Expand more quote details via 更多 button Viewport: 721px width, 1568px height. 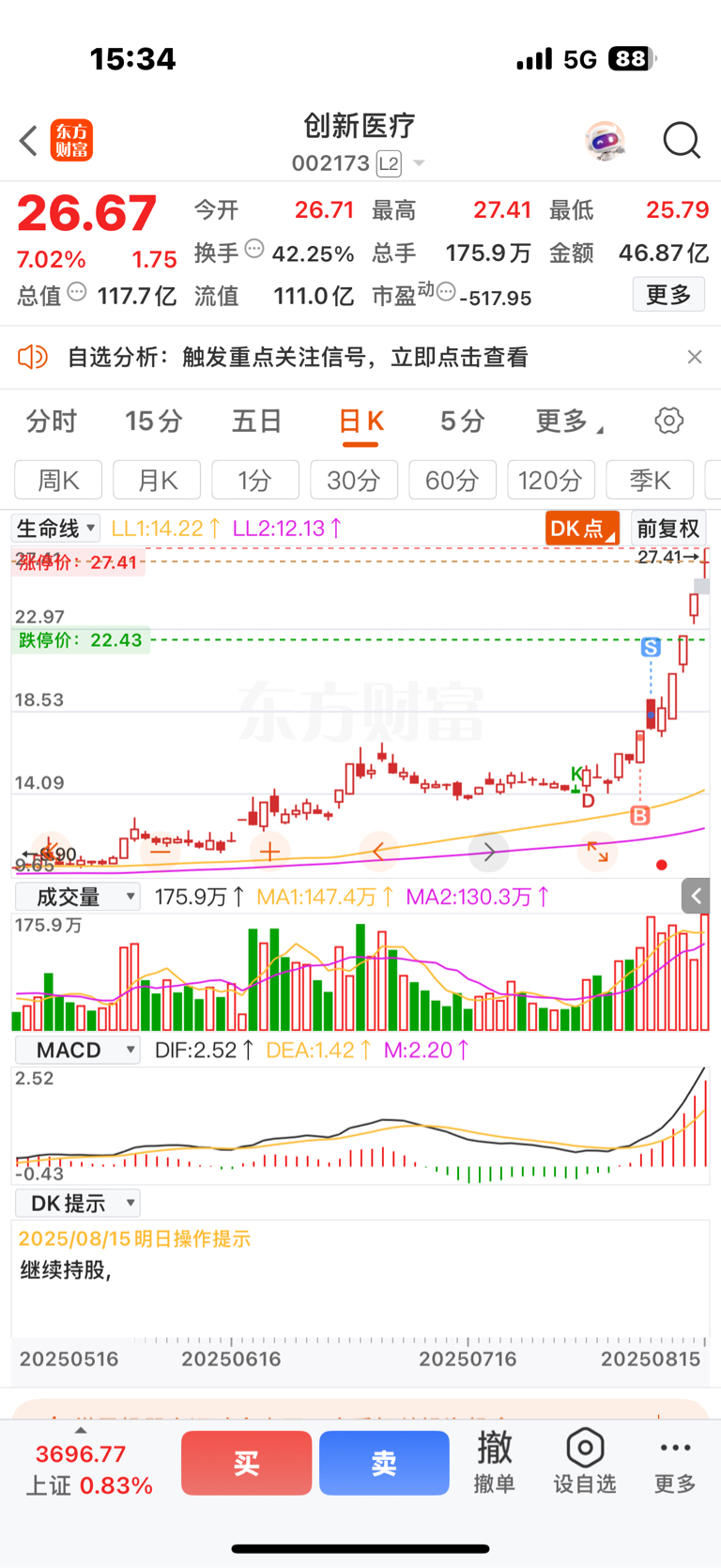[x=668, y=295]
